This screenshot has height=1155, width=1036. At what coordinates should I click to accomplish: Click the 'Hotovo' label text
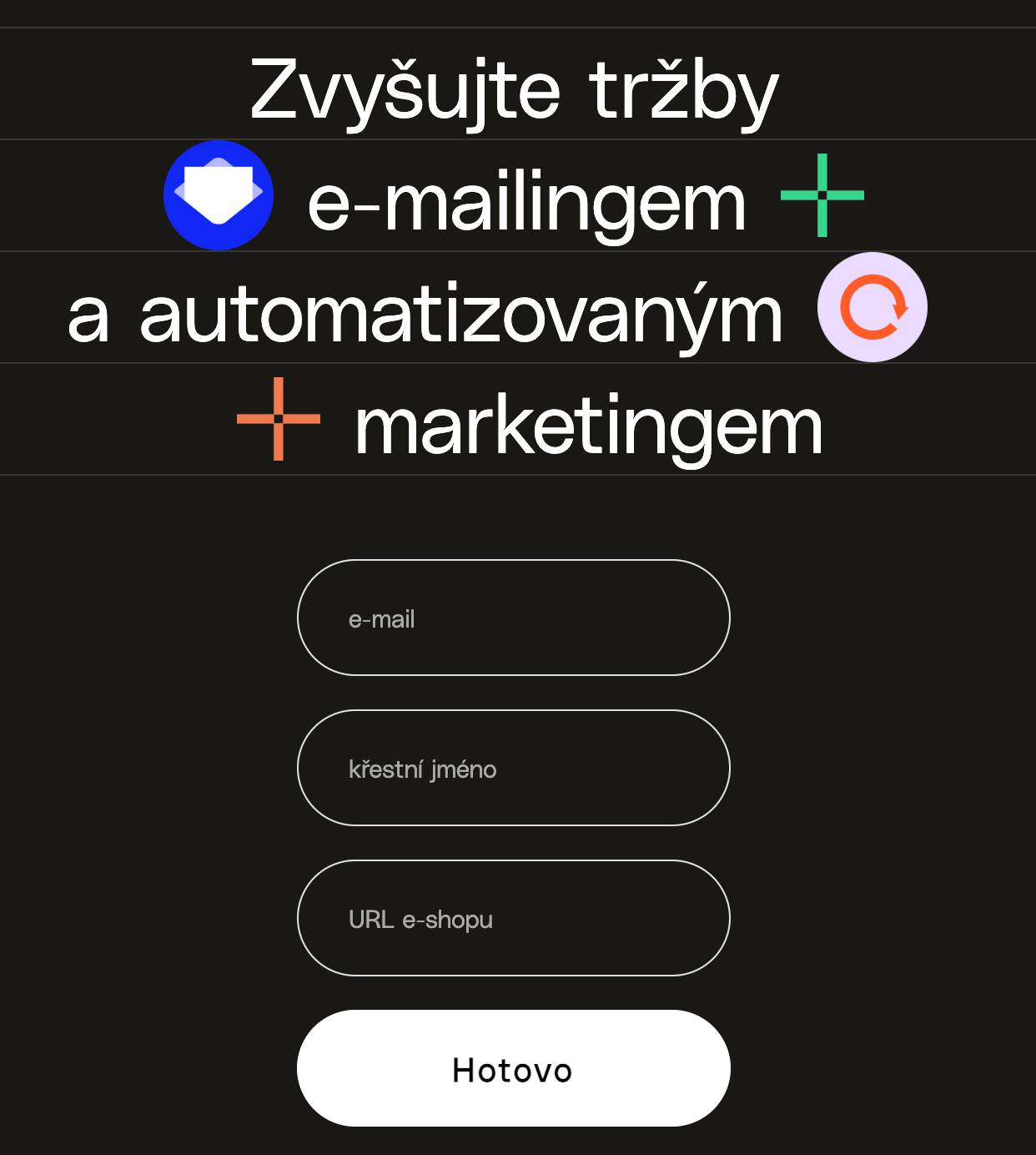pos(513,1070)
